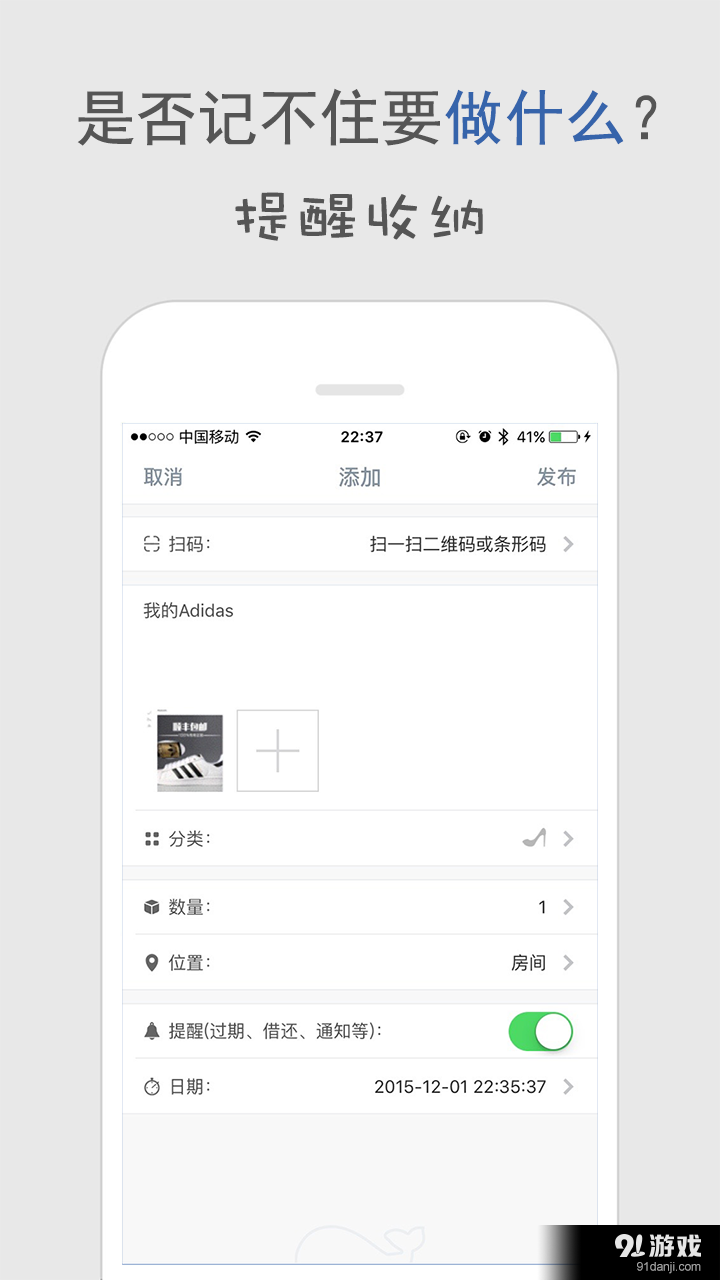Tap the 发布 publish button
720x1280 pixels.
(x=557, y=478)
